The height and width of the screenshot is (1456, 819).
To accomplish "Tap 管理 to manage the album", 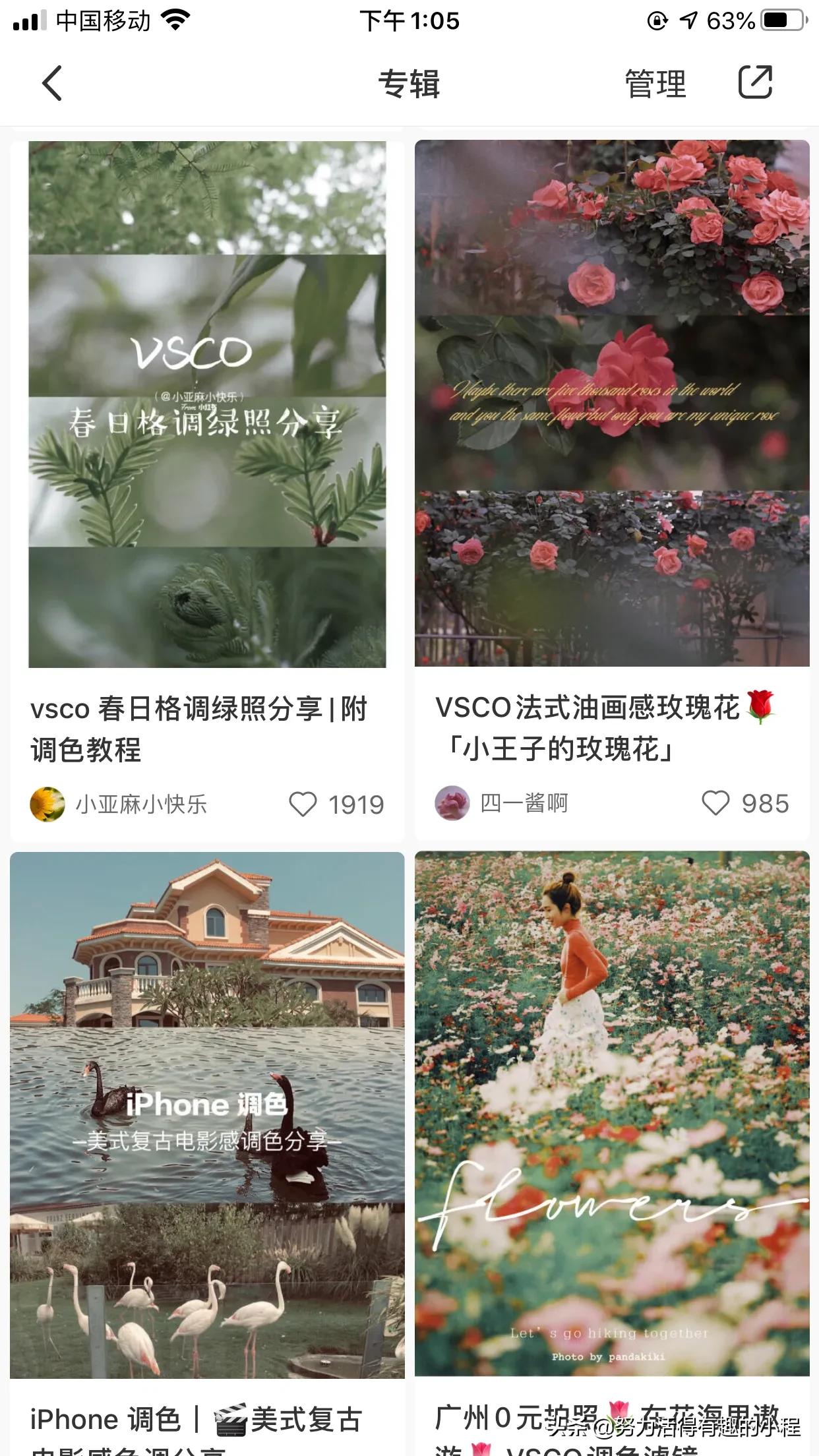I will pos(655,84).
